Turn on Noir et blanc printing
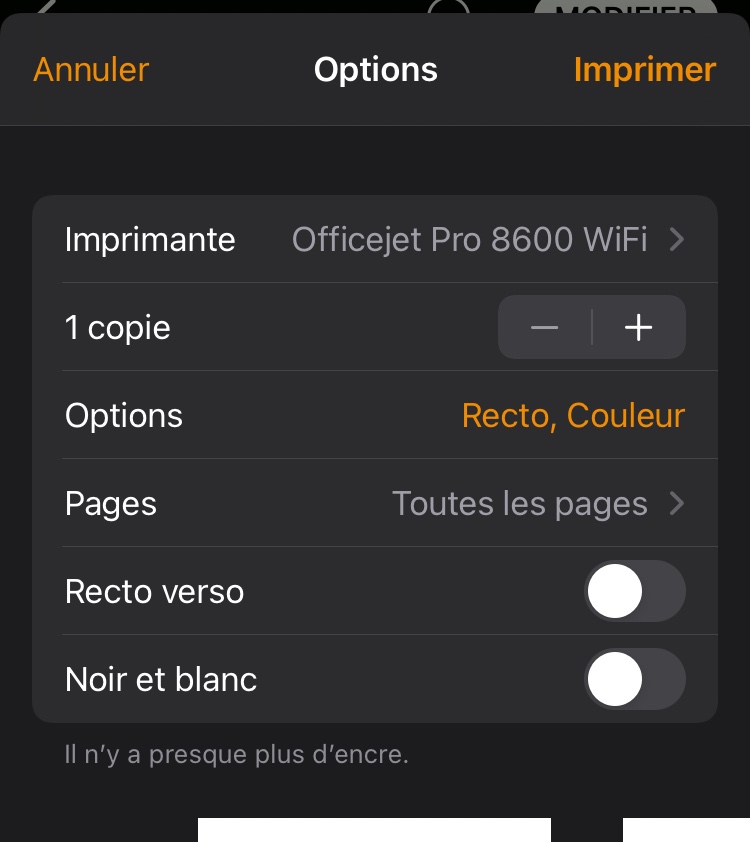 pos(634,680)
